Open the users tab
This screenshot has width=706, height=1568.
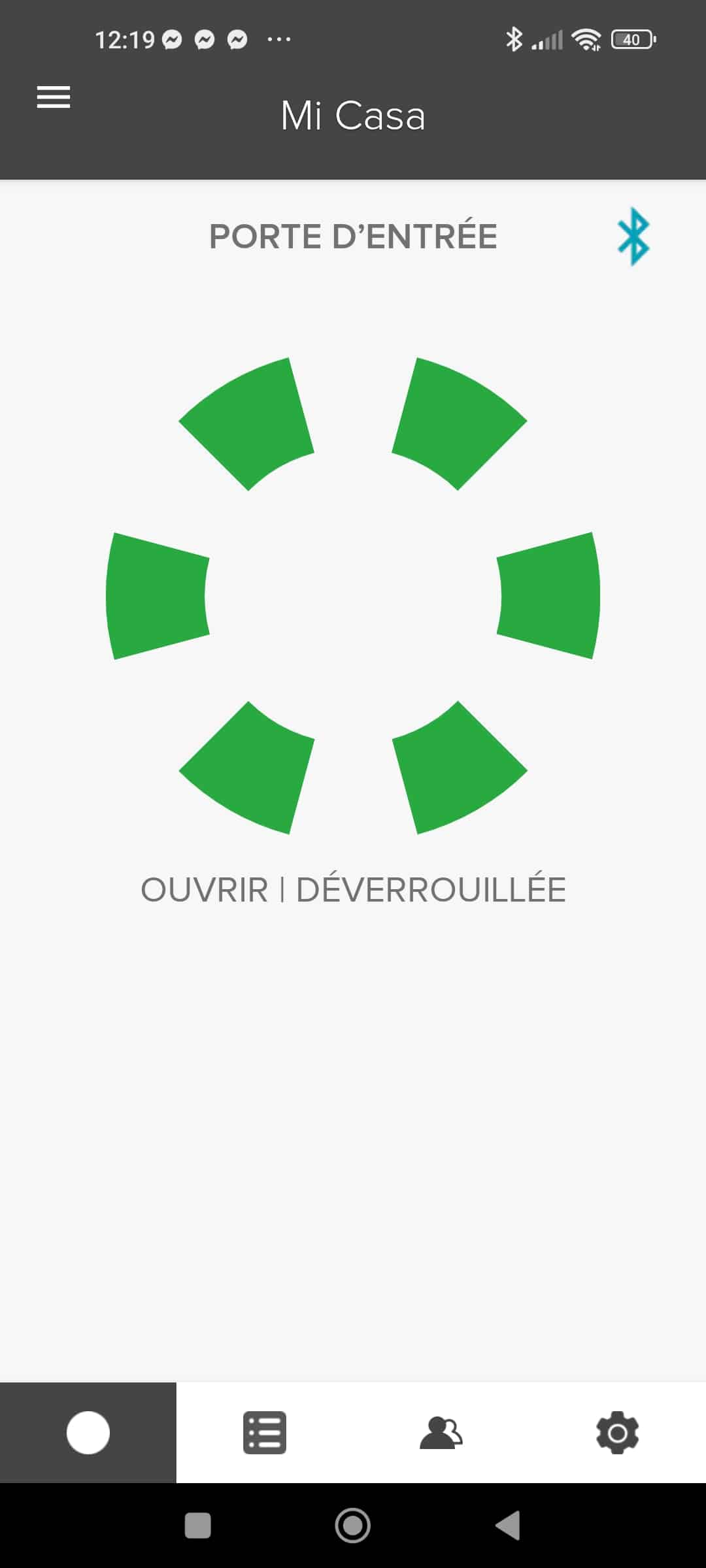click(441, 1433)
